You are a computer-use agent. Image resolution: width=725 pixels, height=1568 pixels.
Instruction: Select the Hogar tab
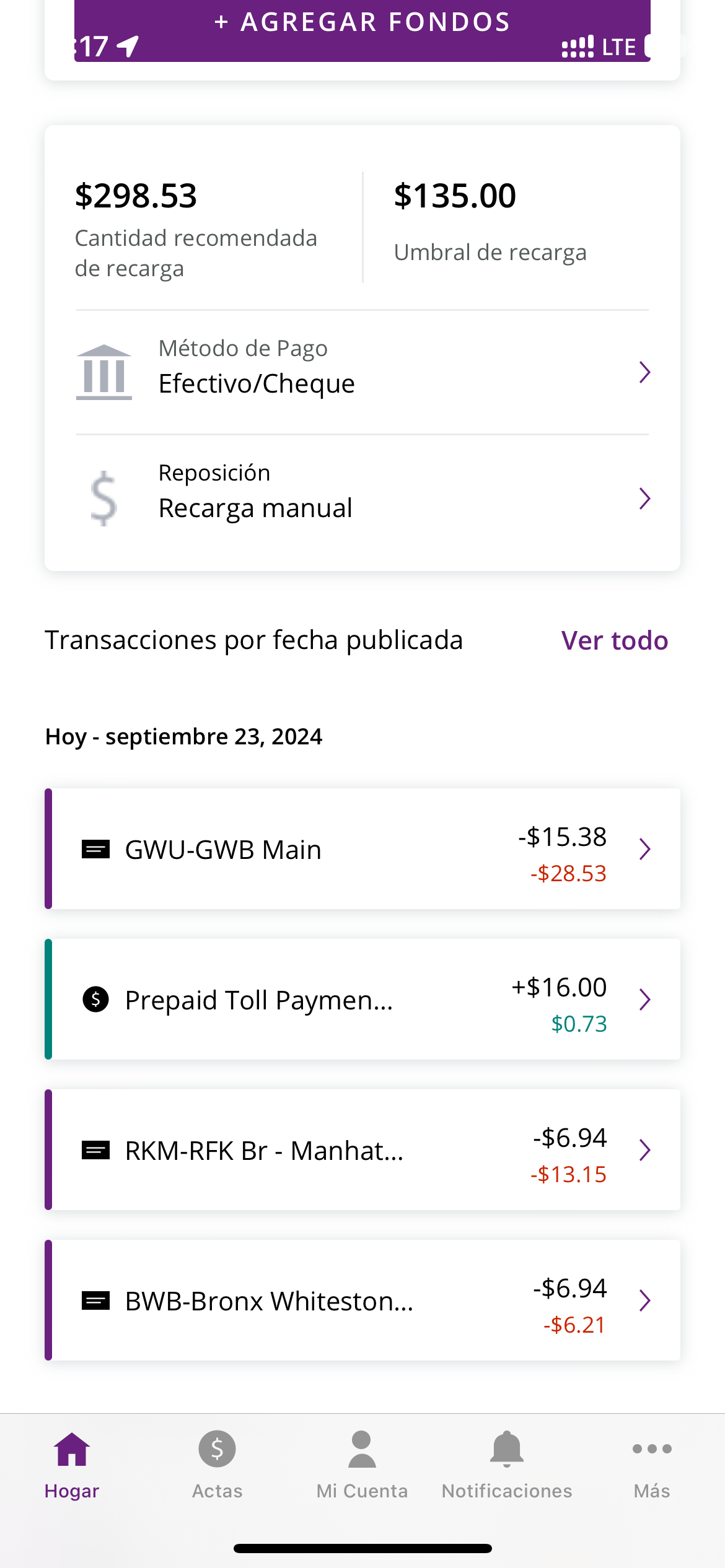(72, 1465)
